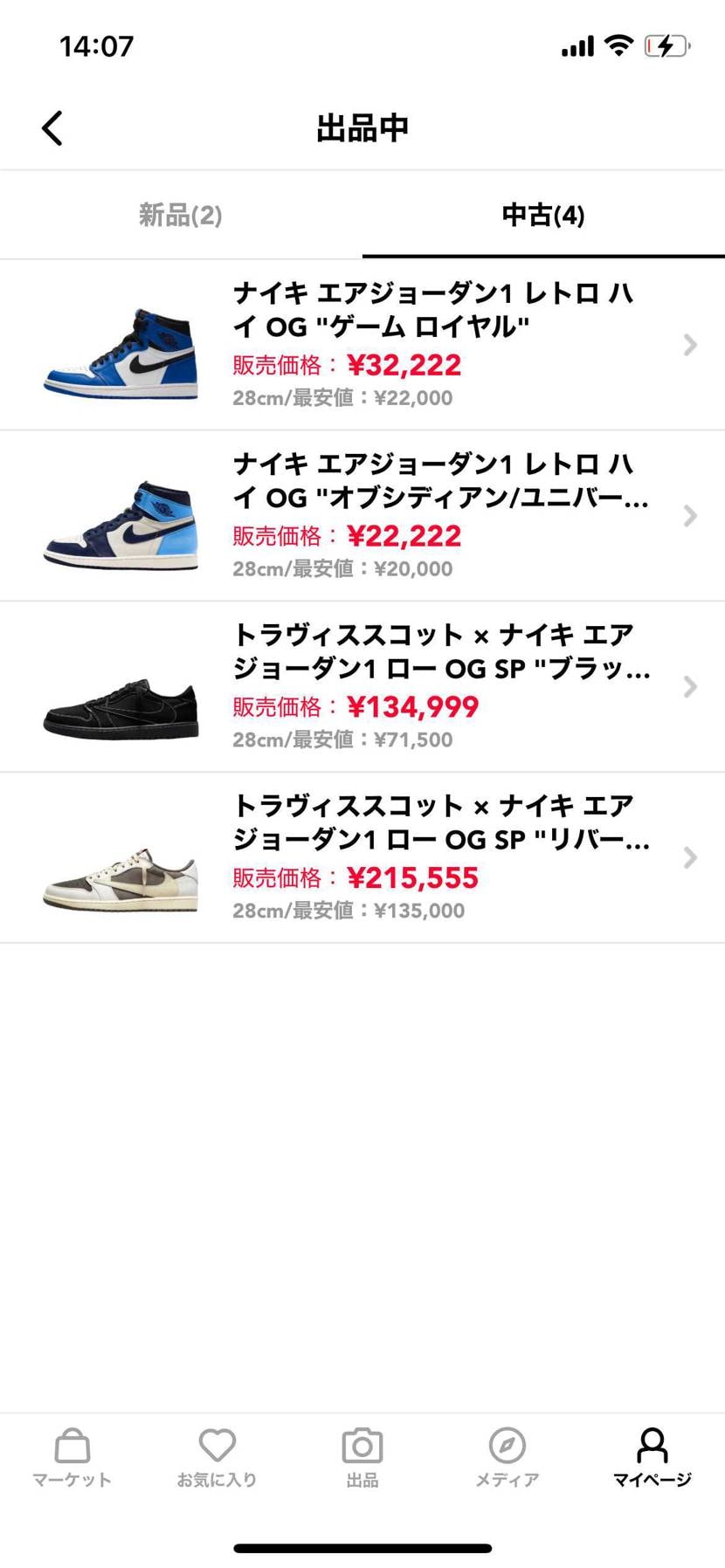Stay on the 中古(4) tab
Image resolution: width=725 pixels, height=1568 pixels.
pyautogui.click(x=542, y=215)
